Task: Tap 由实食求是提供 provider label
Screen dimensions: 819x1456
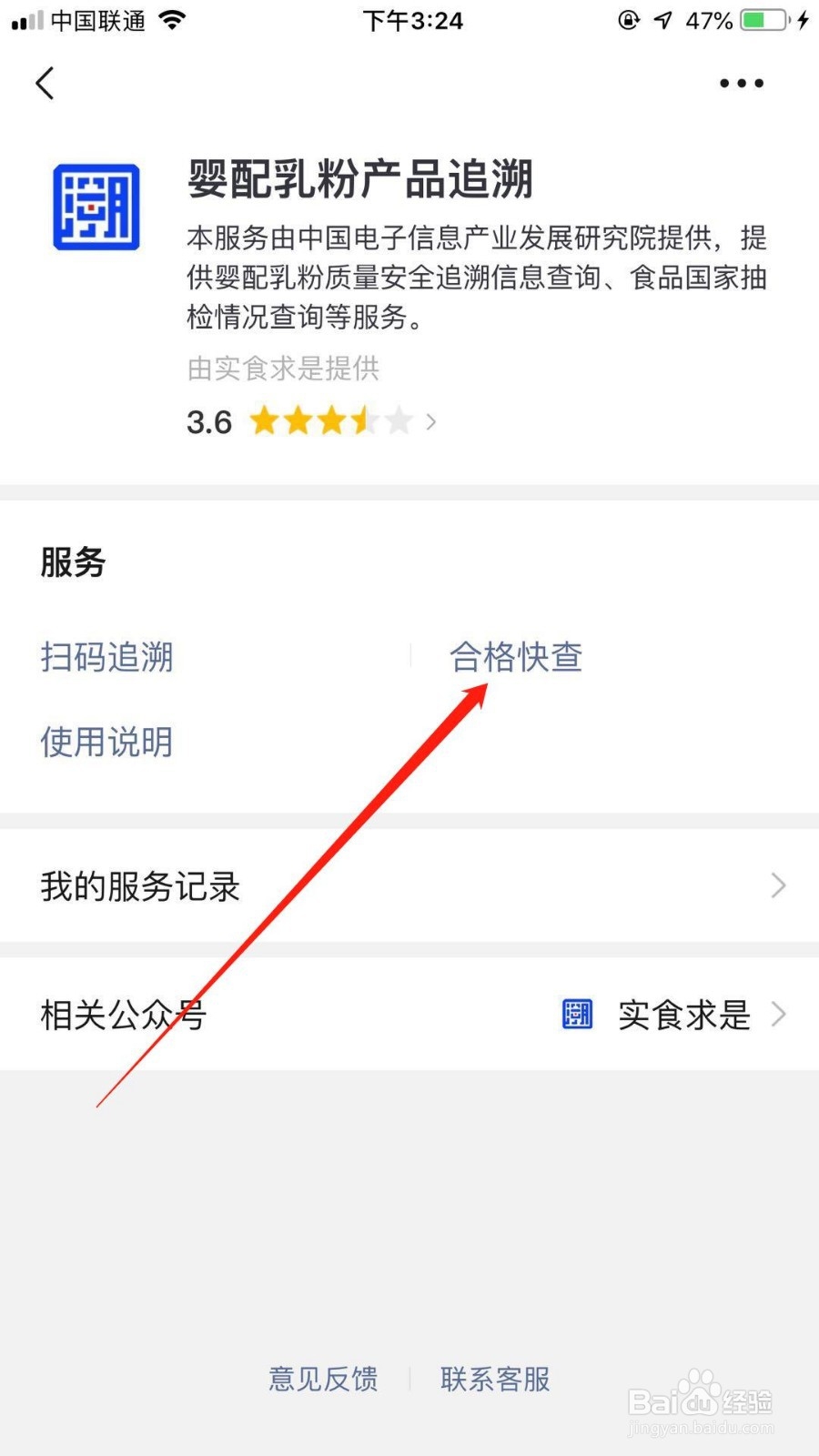Action: pyautogui.click(x=282, y=369)
